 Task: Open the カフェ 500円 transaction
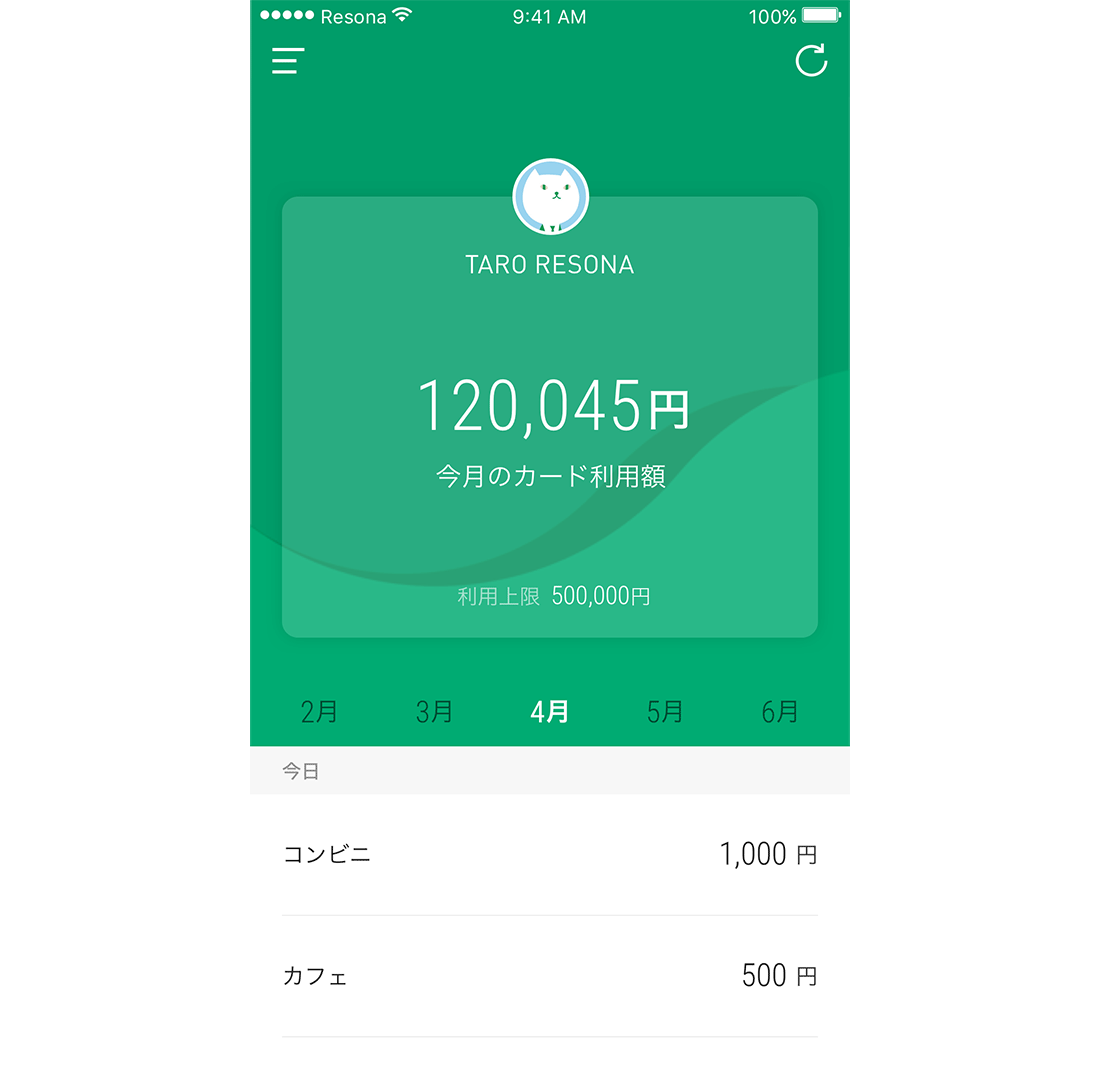[550, 976]
